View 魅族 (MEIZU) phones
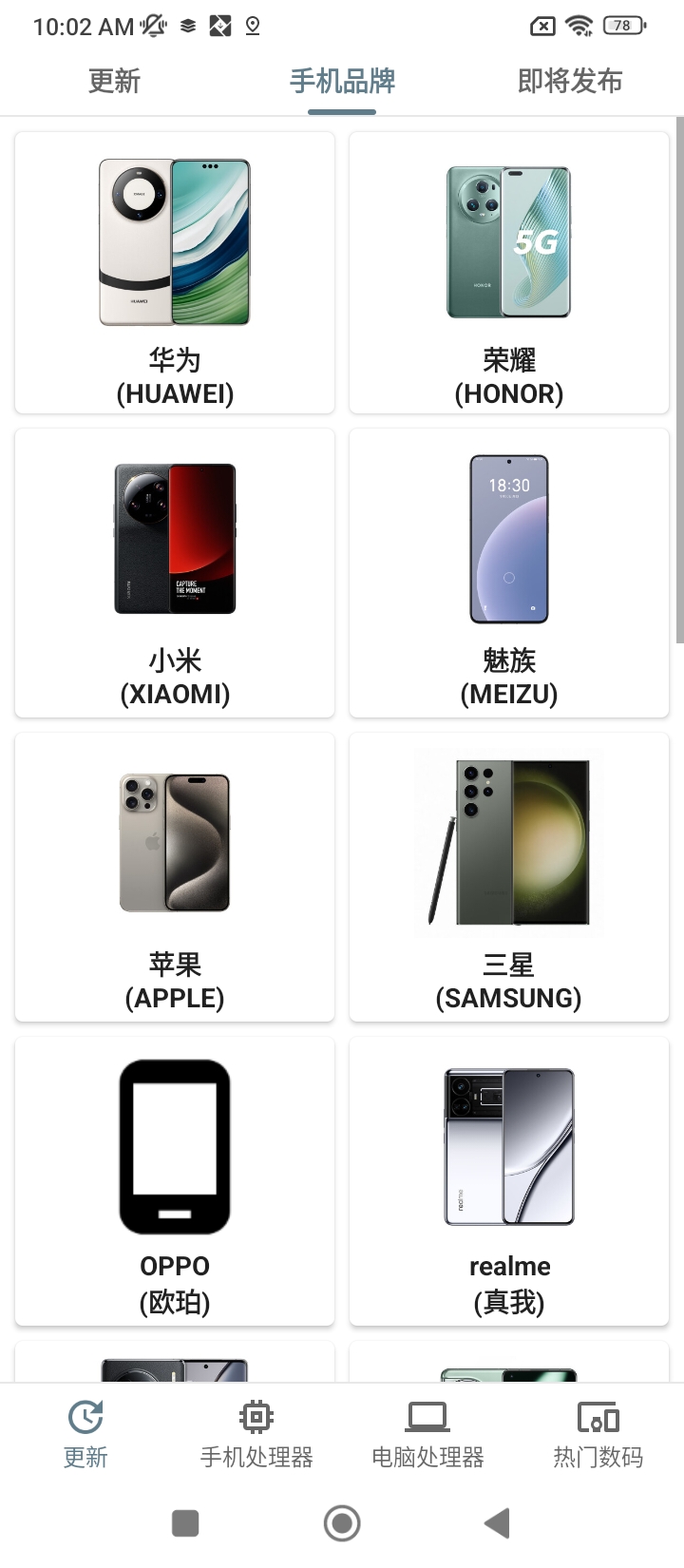 (x=509, y=573)
